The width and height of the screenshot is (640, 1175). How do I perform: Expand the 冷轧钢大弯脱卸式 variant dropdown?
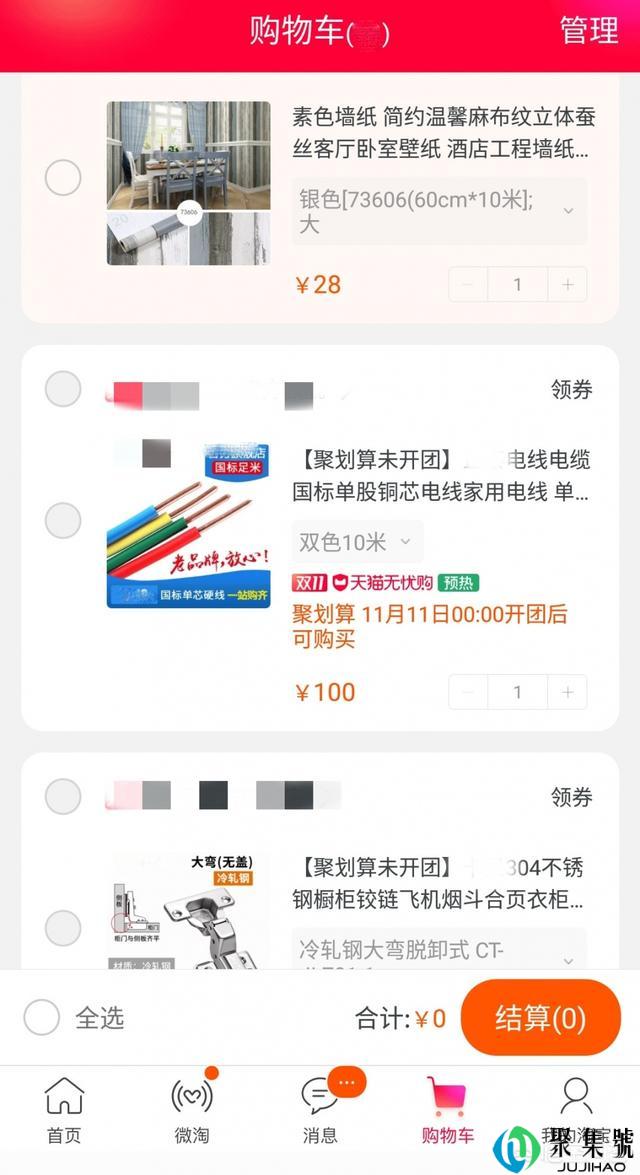point(440,949)
